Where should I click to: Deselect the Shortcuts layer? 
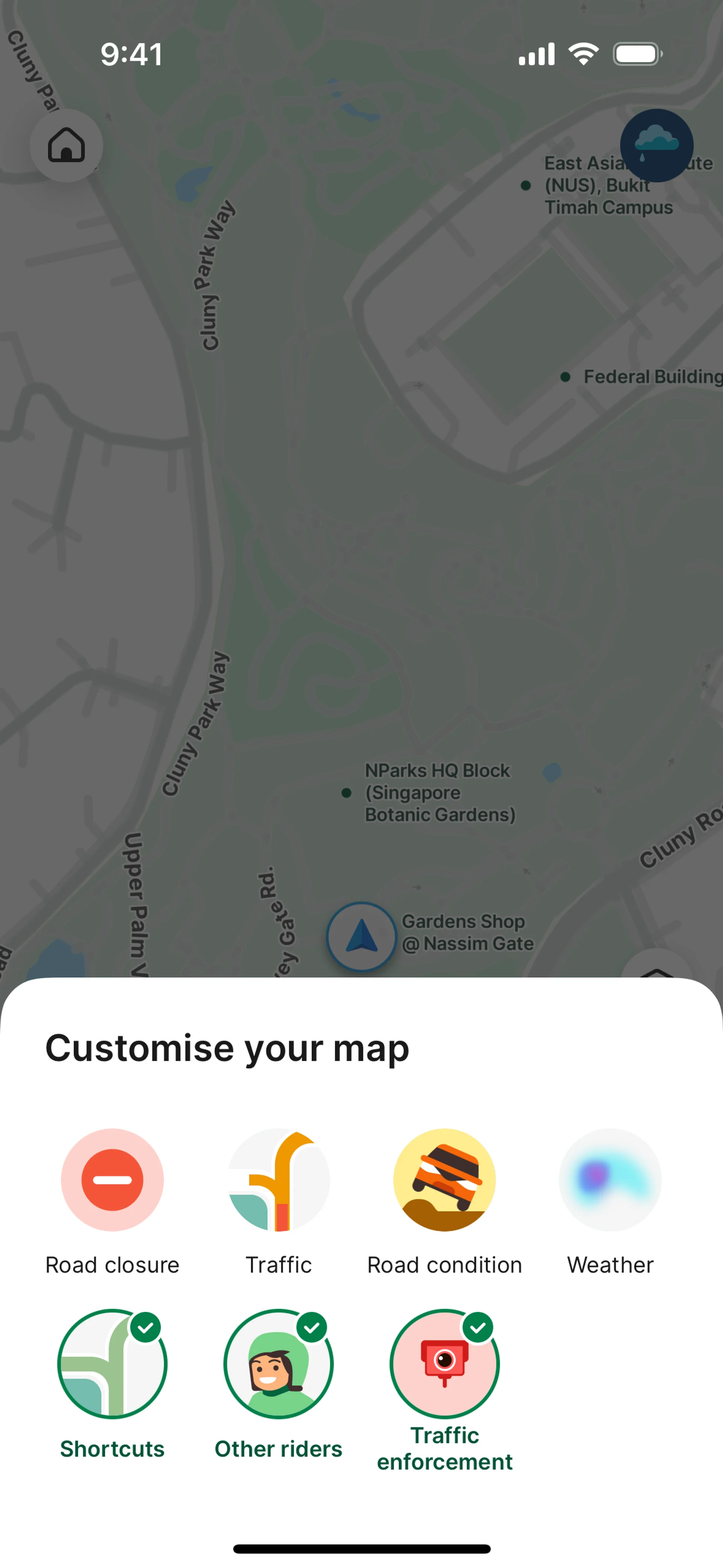coord(112,1363)
